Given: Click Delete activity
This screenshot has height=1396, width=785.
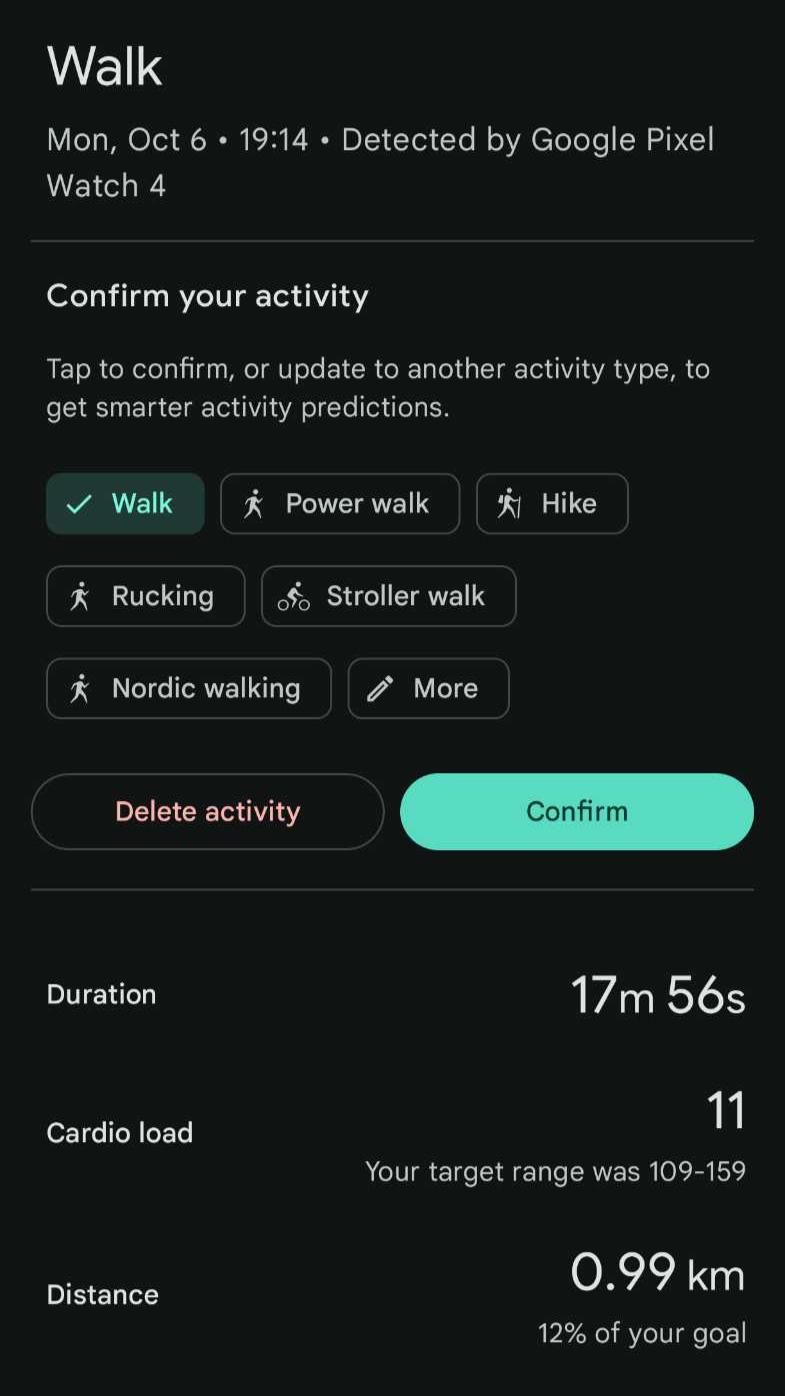Looking at the screenshot, I should click(x=207, y=811).
